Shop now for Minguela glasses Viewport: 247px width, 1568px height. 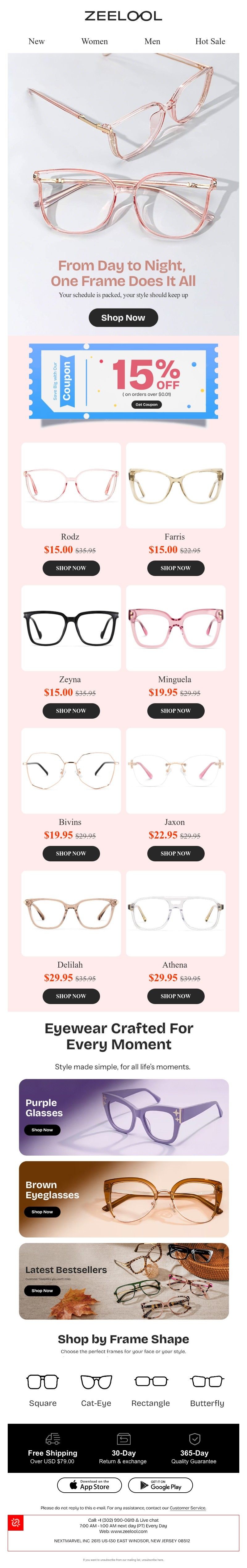[x=175, y=710]
